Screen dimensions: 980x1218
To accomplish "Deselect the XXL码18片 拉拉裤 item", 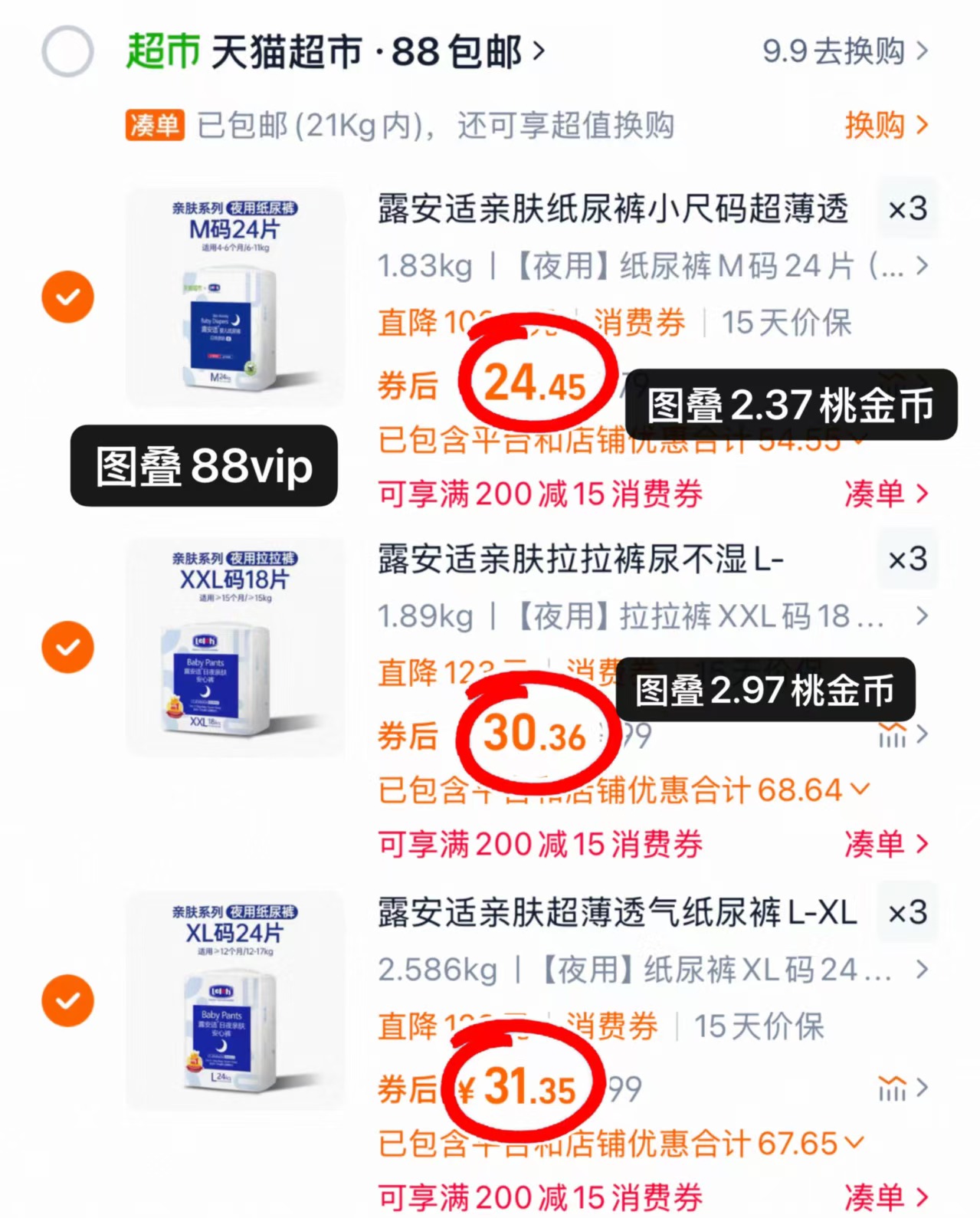I will point(68,648).
